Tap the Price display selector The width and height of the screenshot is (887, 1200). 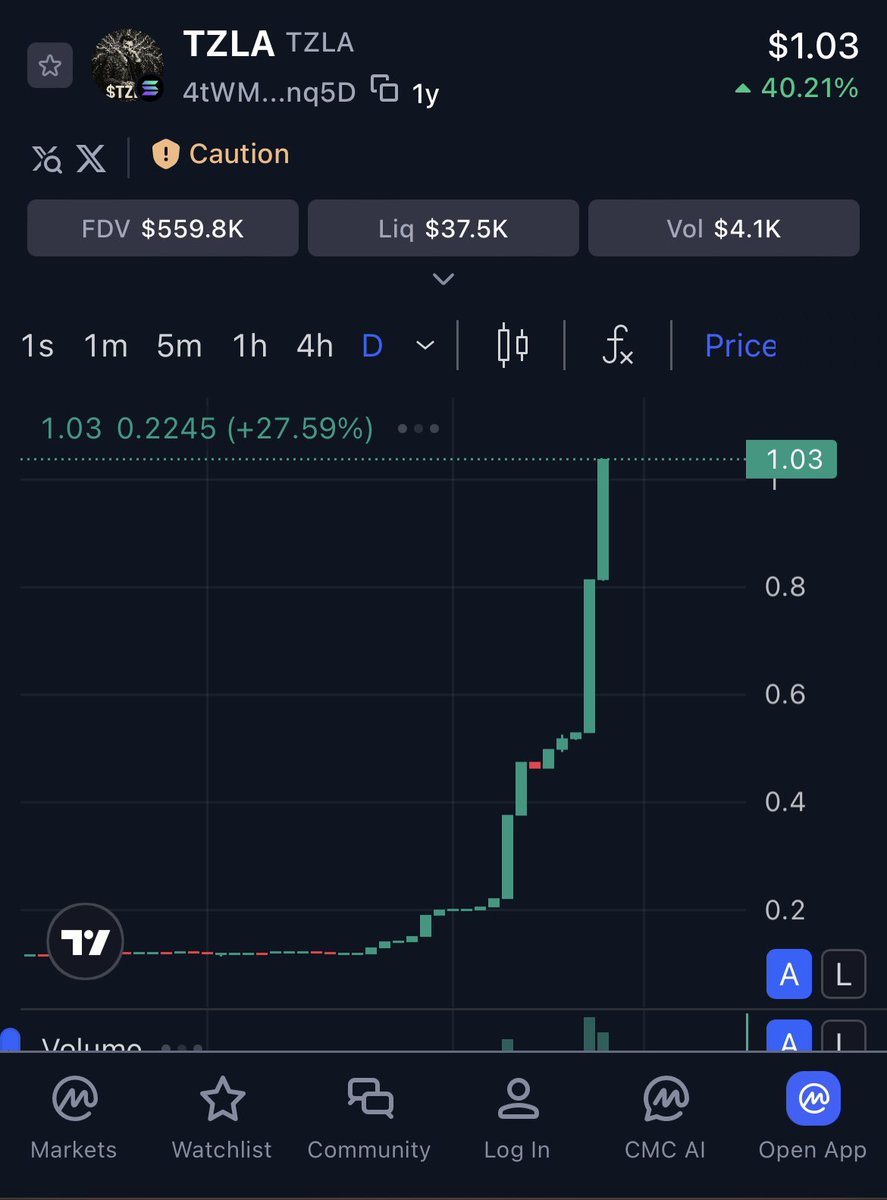(740, 346)
